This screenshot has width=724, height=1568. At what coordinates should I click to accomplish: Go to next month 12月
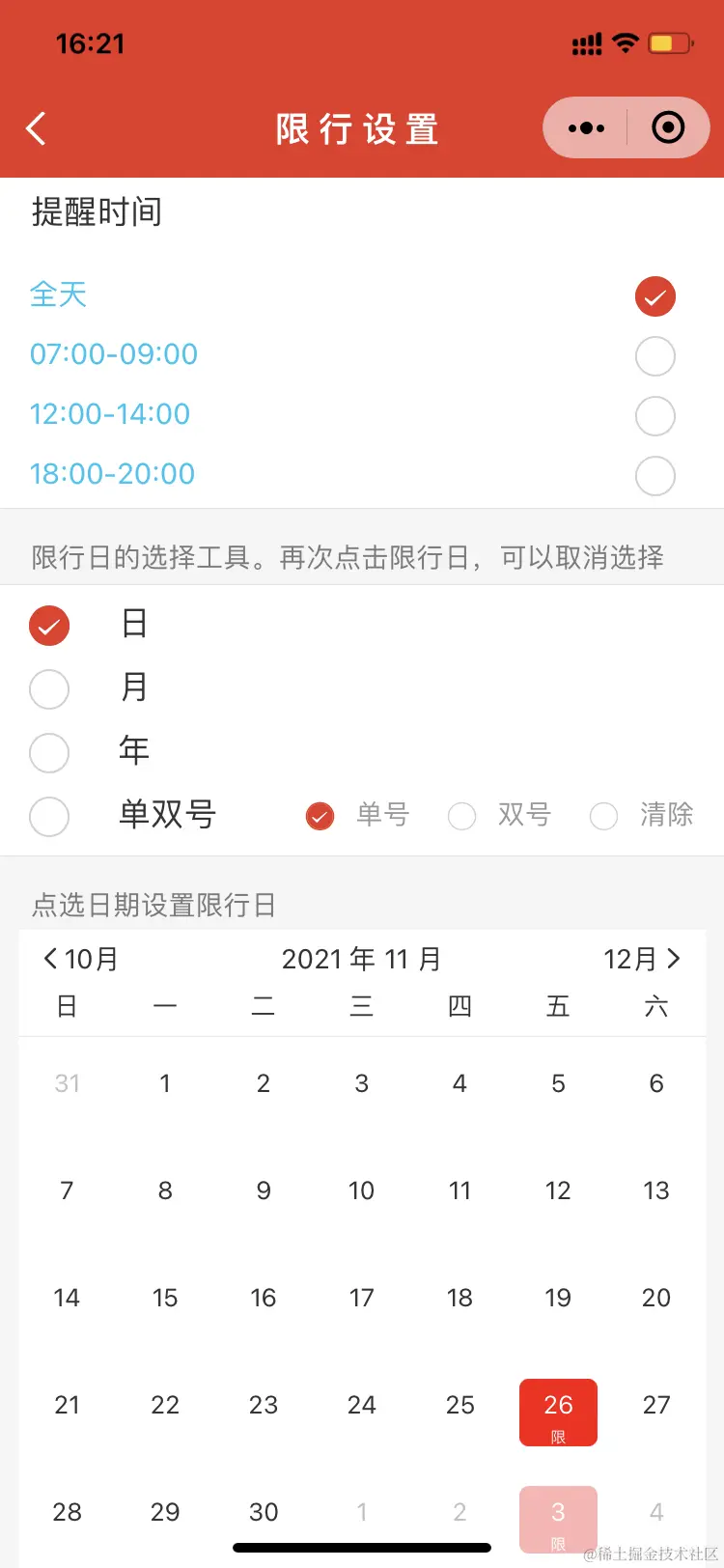click(x=642, y=959)
